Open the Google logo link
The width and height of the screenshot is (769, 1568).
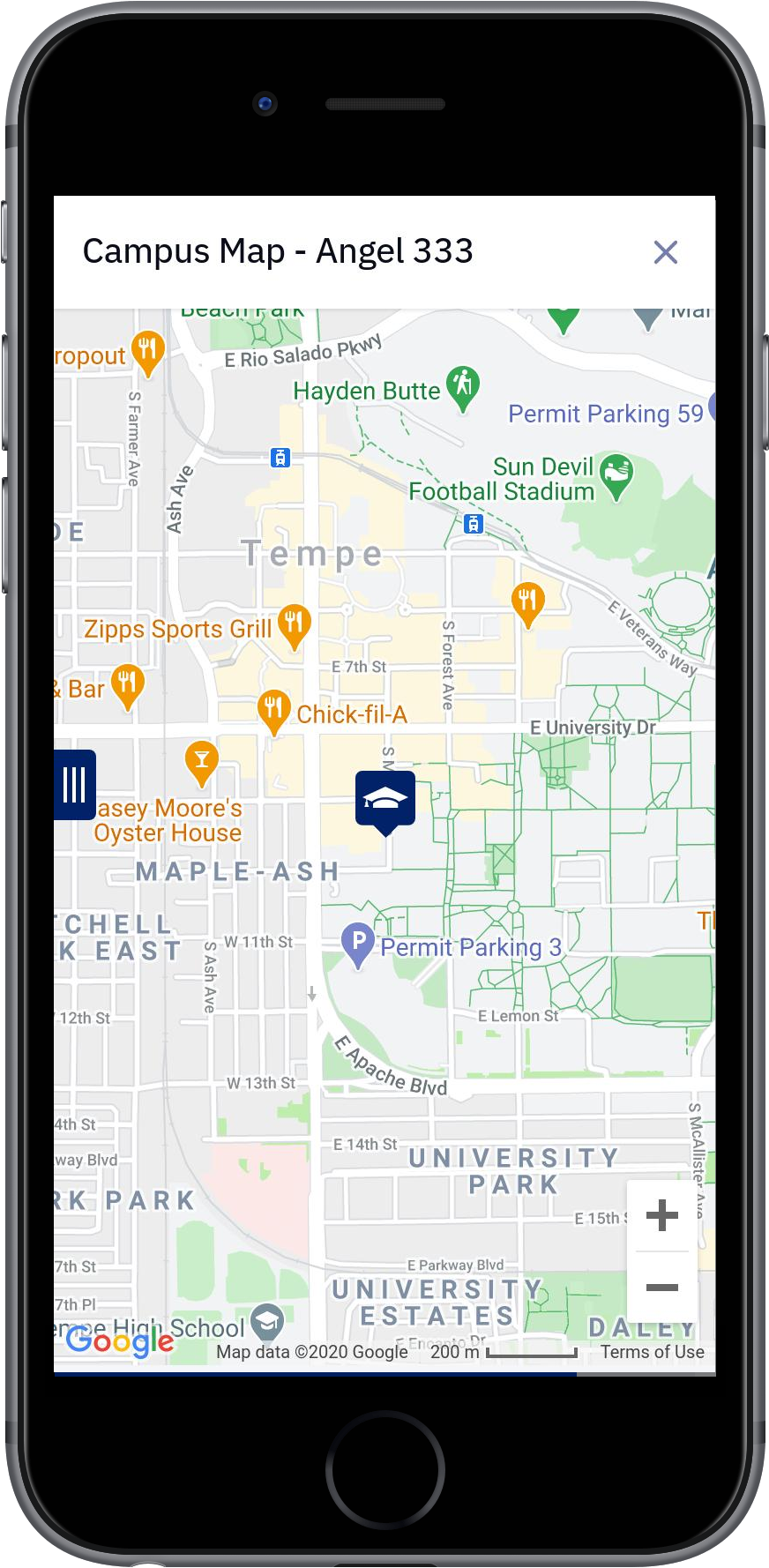click(120, 1340)
